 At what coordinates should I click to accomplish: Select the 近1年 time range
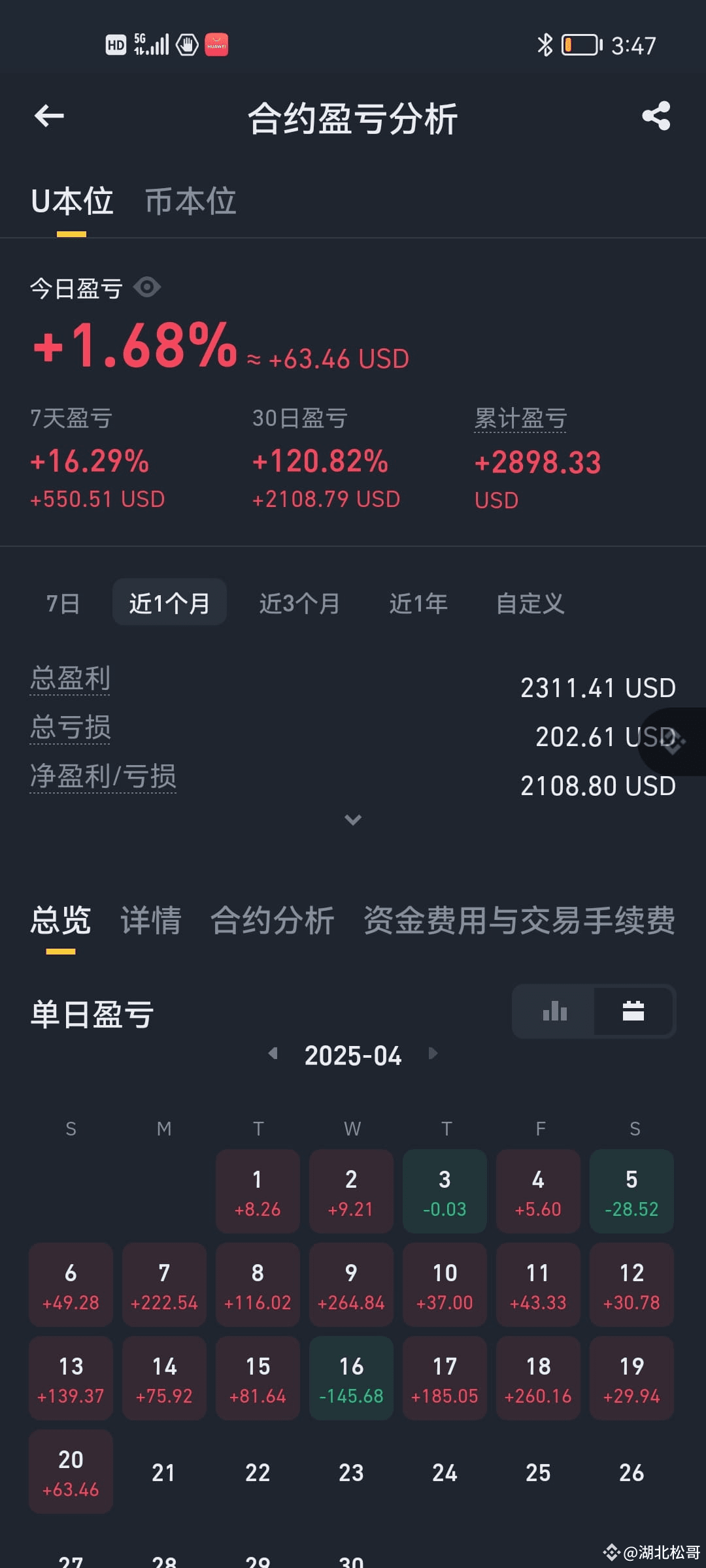(x=418, y=603)
